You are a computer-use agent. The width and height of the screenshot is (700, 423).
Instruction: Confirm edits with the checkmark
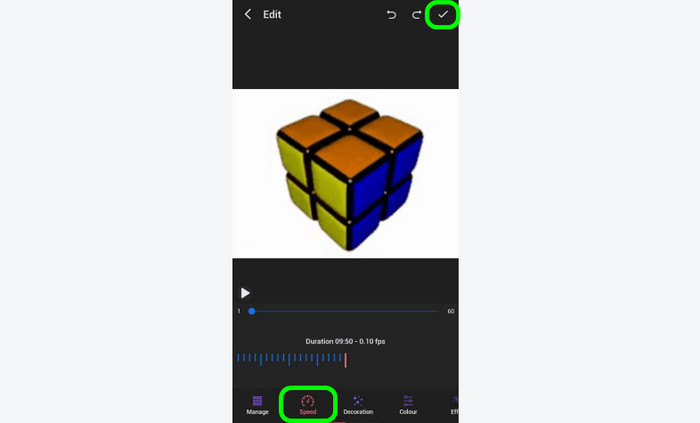443,15
